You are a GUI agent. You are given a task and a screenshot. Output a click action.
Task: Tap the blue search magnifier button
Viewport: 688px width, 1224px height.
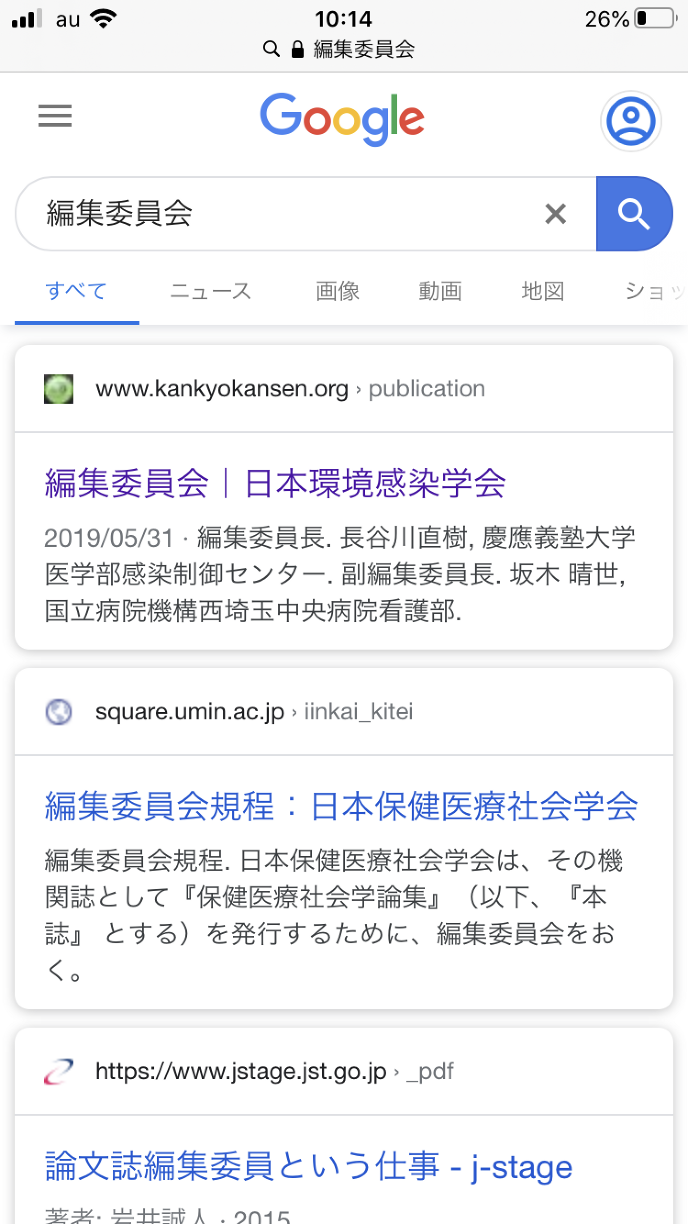(633, 213)
